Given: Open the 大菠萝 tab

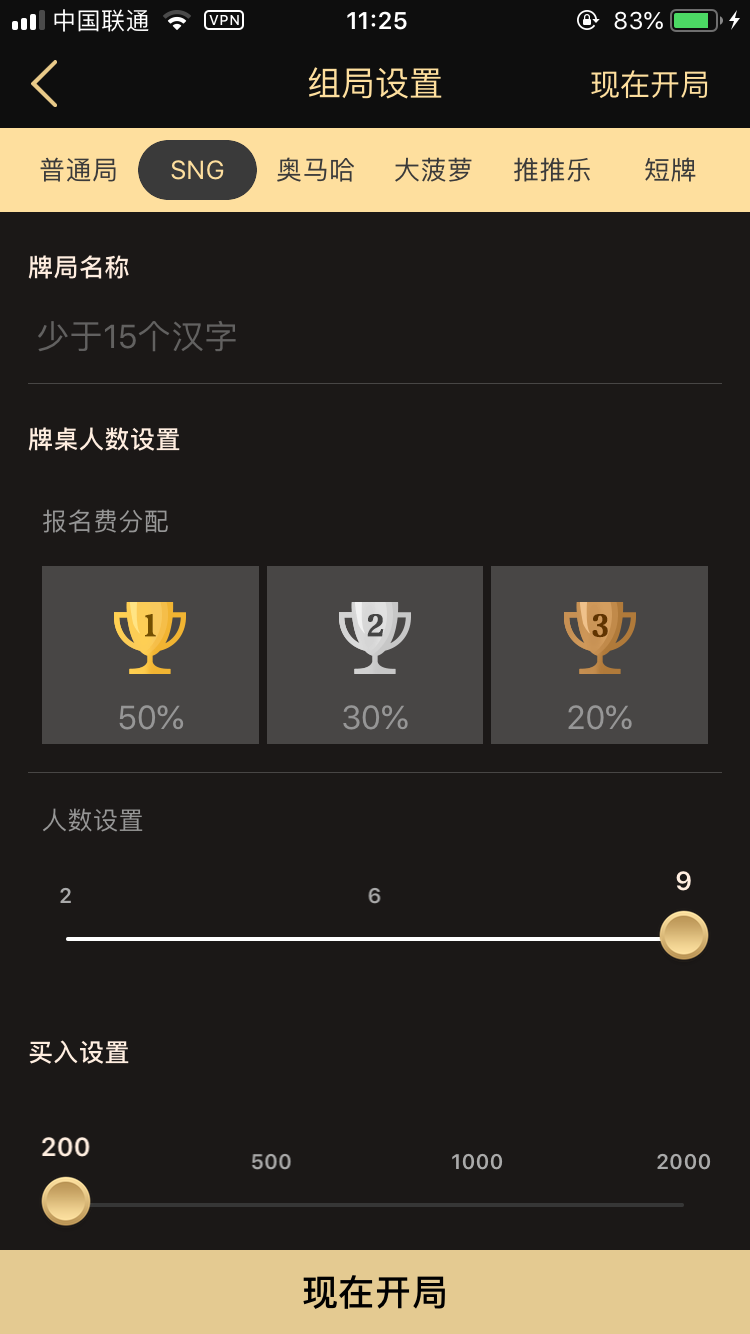Looking at the screenshot, I should (433, 170).
